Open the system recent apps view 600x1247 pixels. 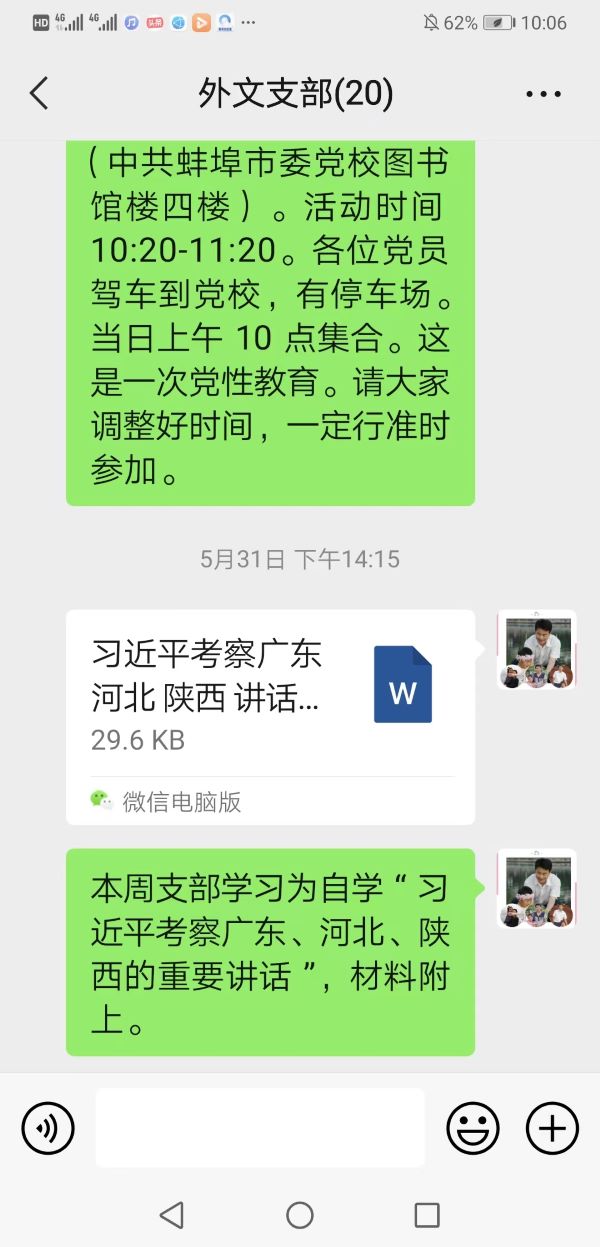[427, 1215]
